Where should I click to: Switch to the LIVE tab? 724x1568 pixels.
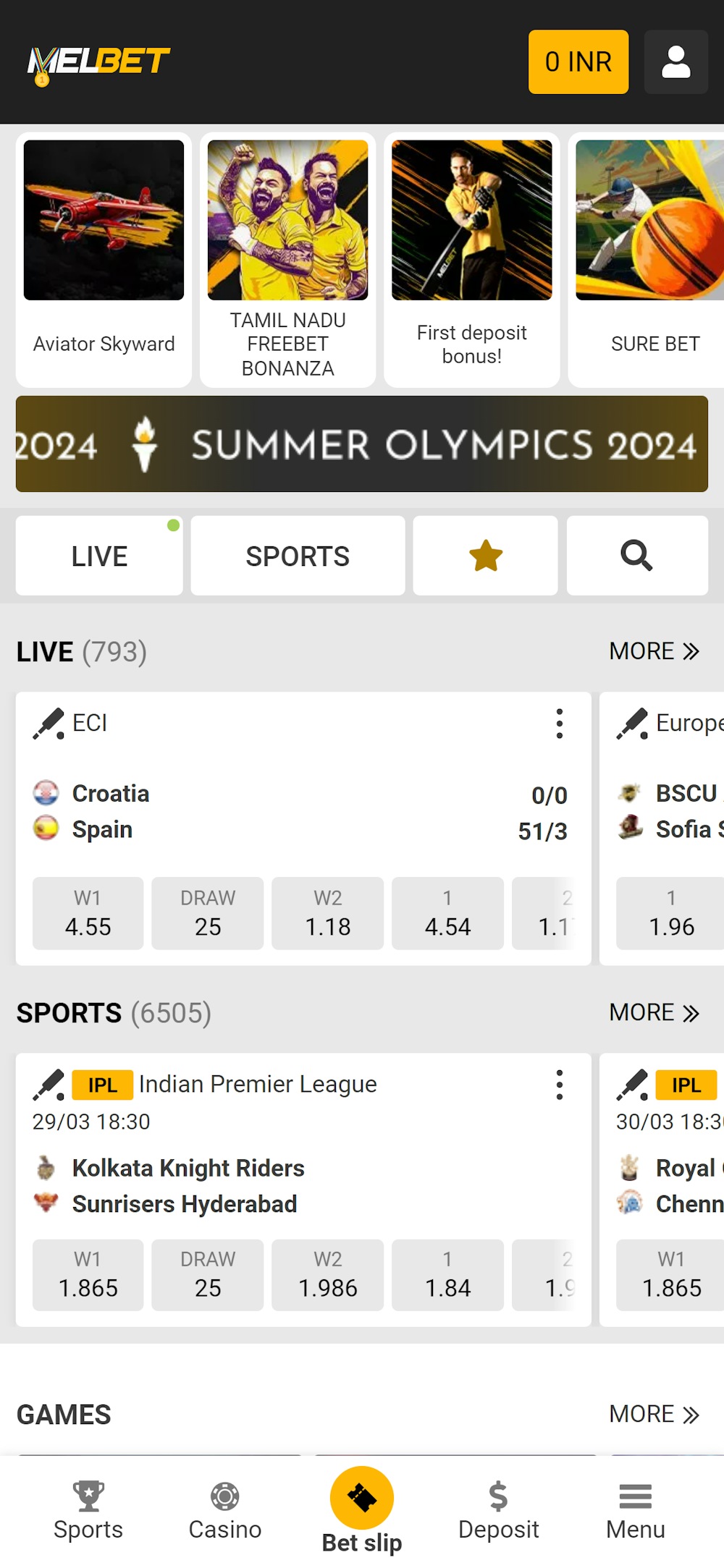[x=98, y=556]
